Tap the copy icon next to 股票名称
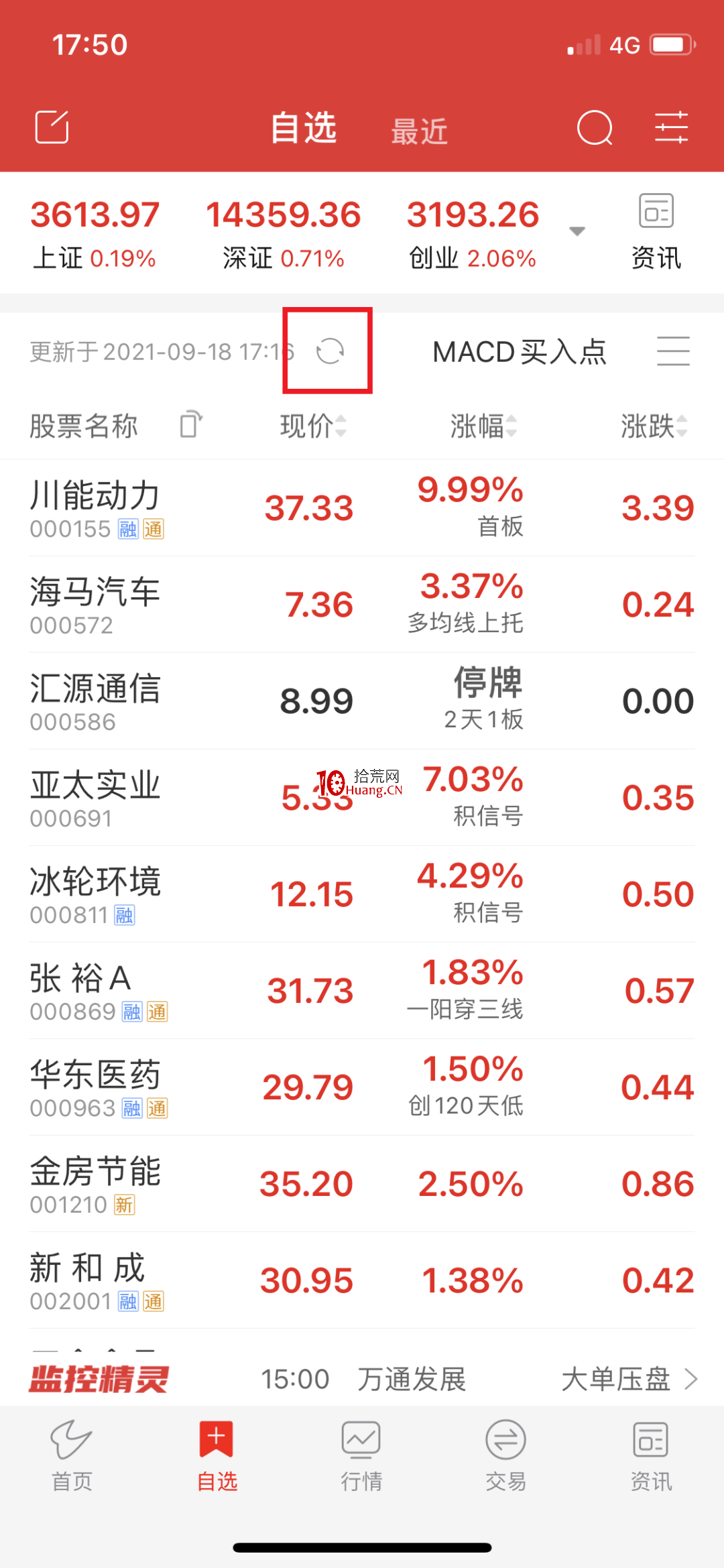The width and height of the screenshot is (724, 1568). (190, 426)
